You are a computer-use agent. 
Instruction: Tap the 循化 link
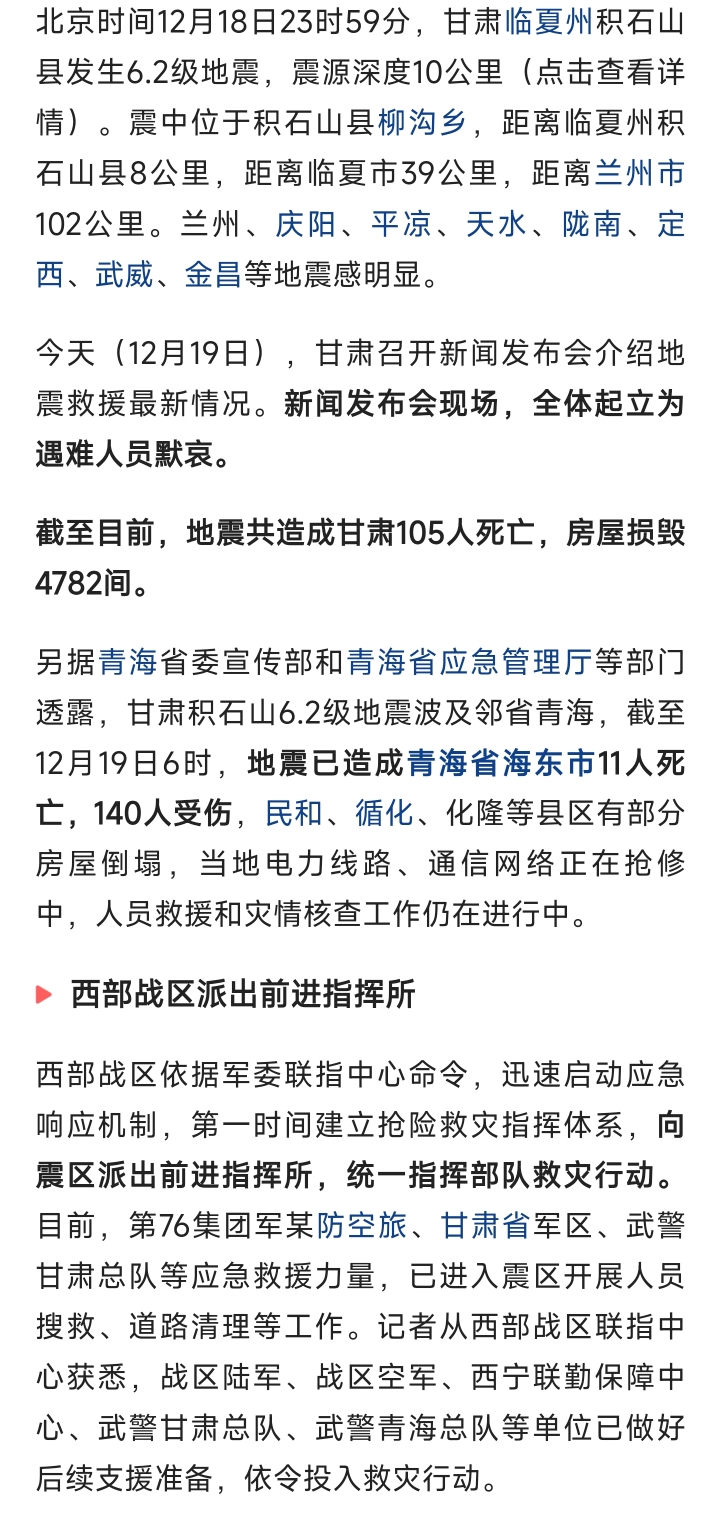coord(384,814)
